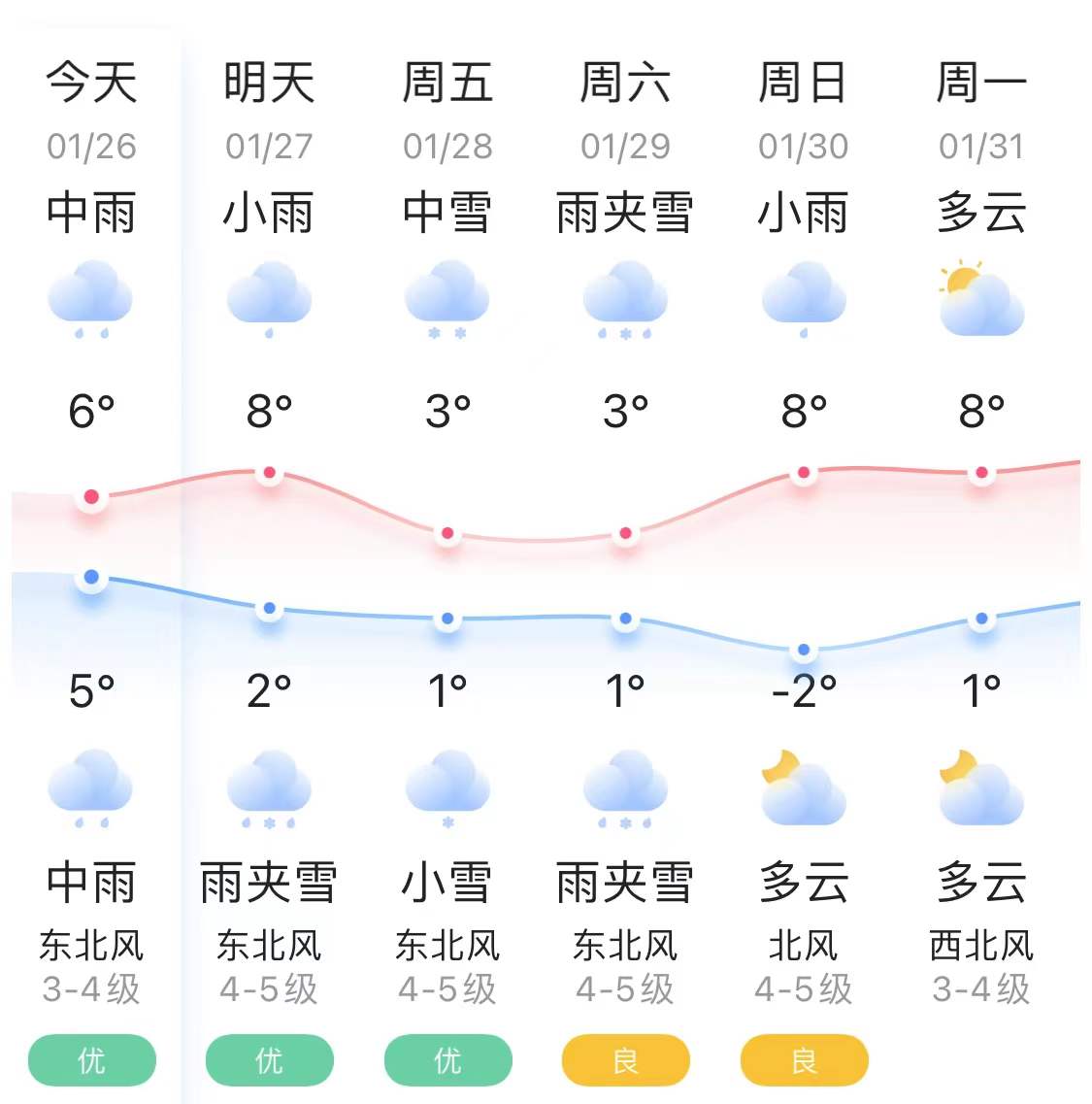
Task: Click the 中雪 snow cloud icon under 周五
Action: 447,299
